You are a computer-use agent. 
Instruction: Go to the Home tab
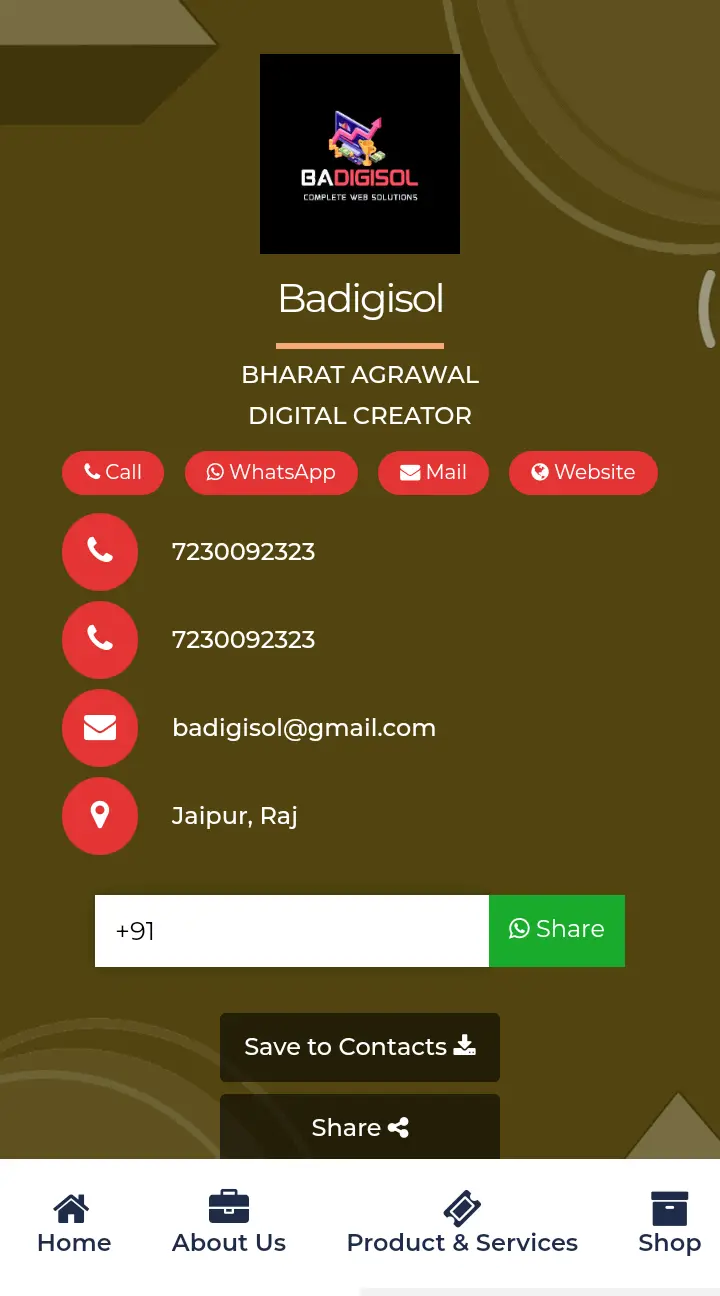73,1224
